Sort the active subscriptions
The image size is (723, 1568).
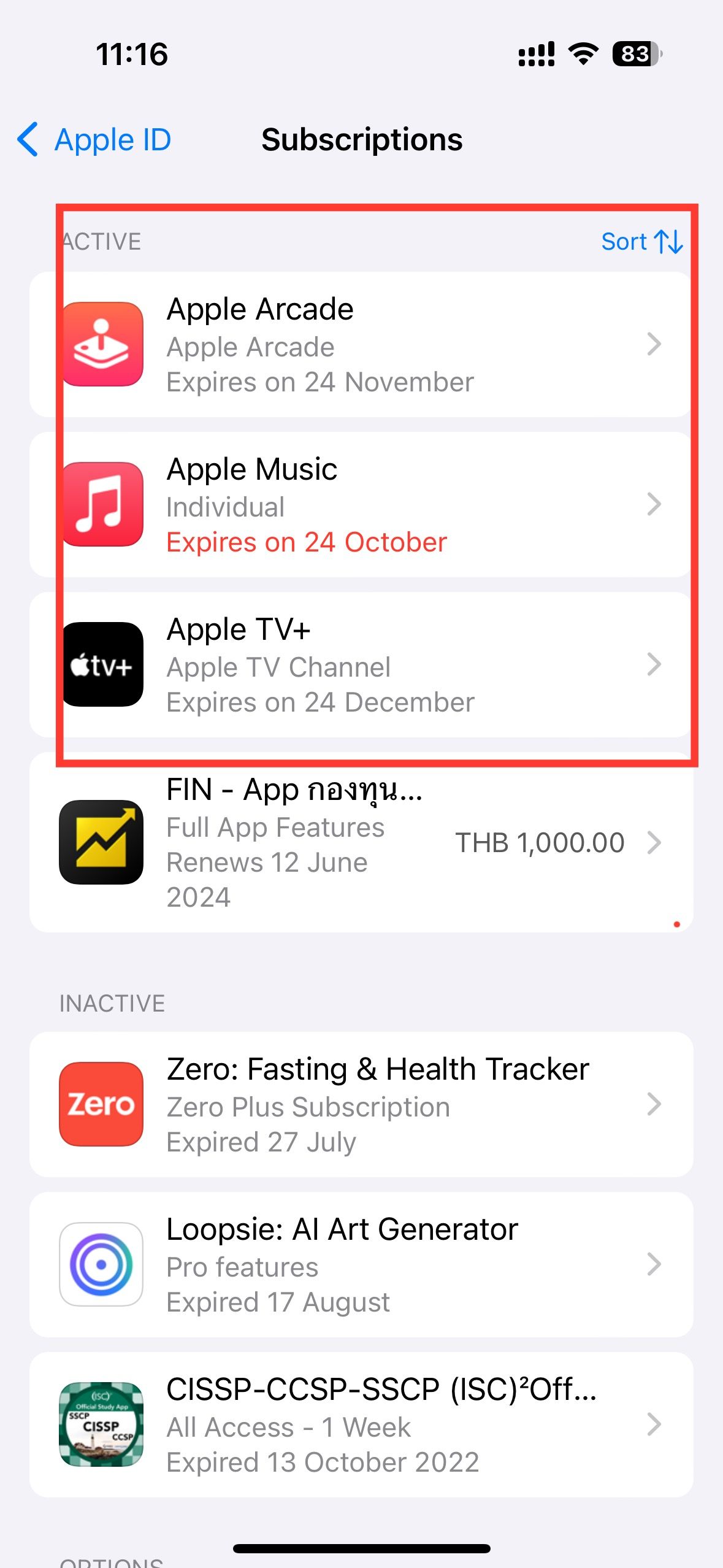[641, 242]
